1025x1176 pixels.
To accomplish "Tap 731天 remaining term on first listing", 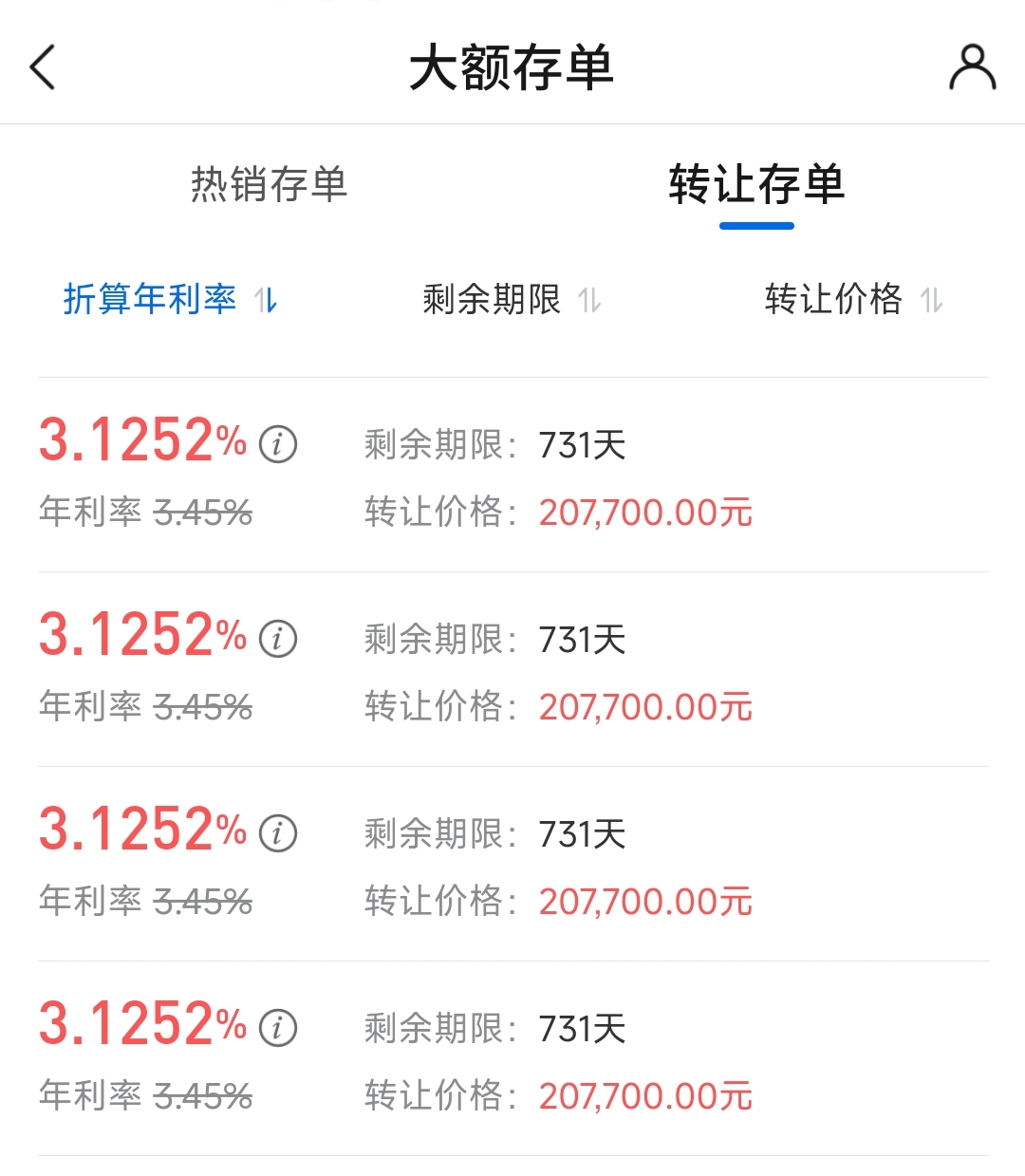I will (583, 444).
